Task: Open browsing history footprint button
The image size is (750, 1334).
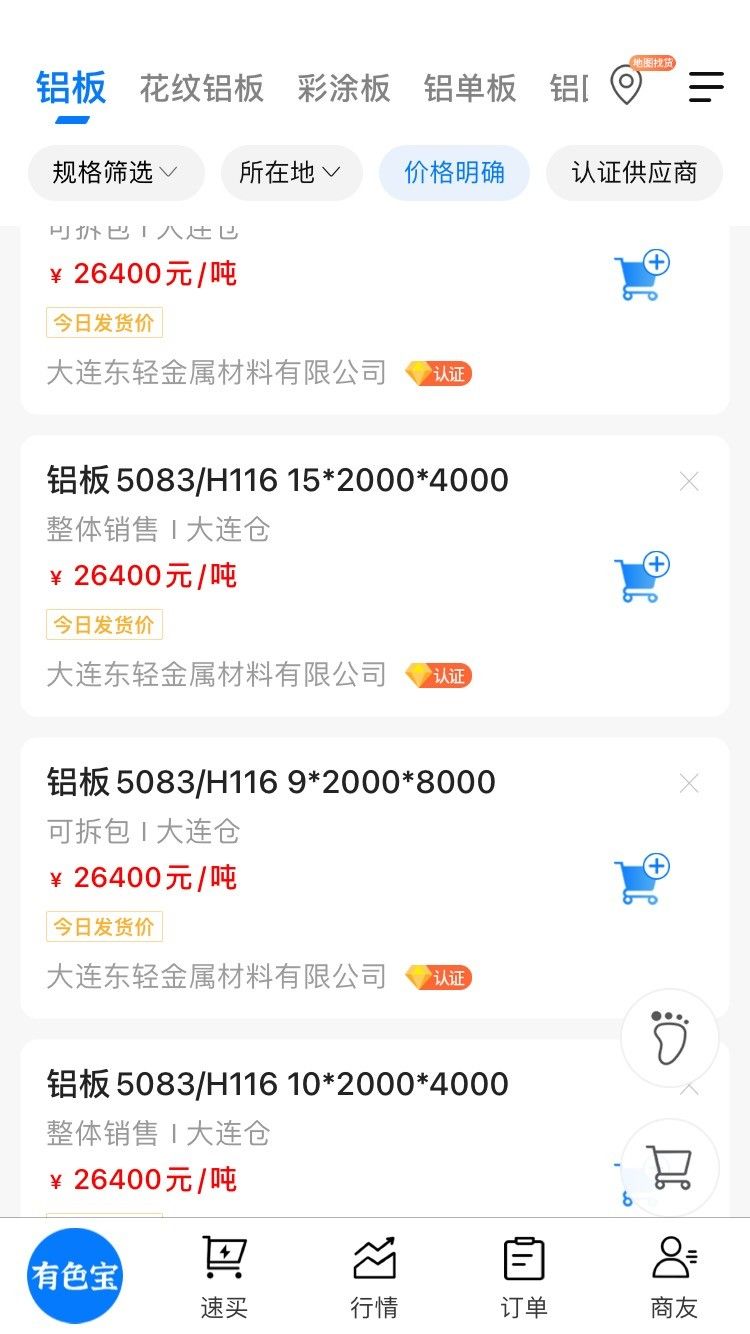Action: tap(670, 1038)
